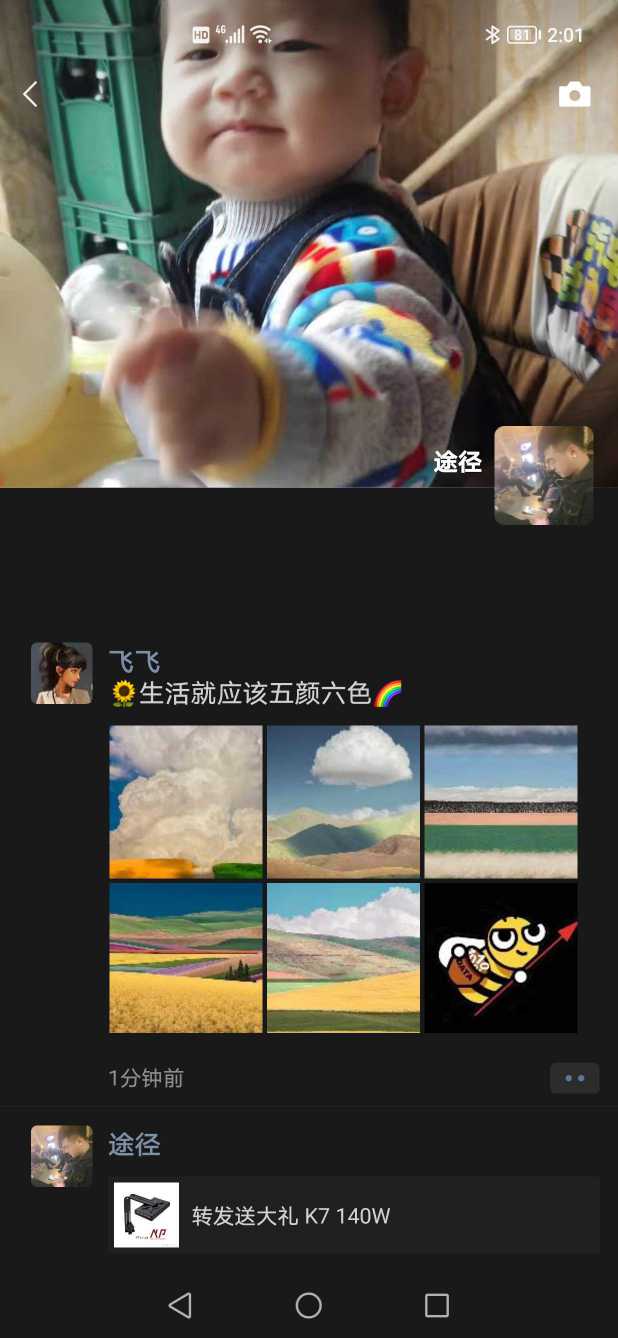The height and width of the screenshot is (1338, 618).
Task: Open 途径's avatar in the lower post
Action: (62, 1156)
